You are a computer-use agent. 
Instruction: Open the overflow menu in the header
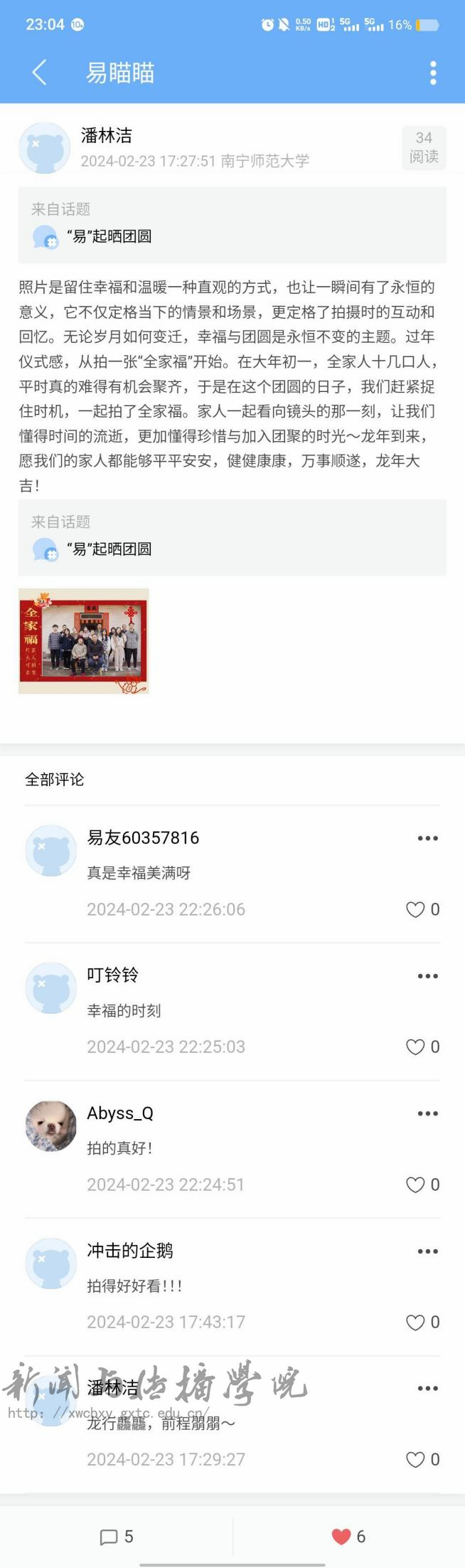coord(433,73)
